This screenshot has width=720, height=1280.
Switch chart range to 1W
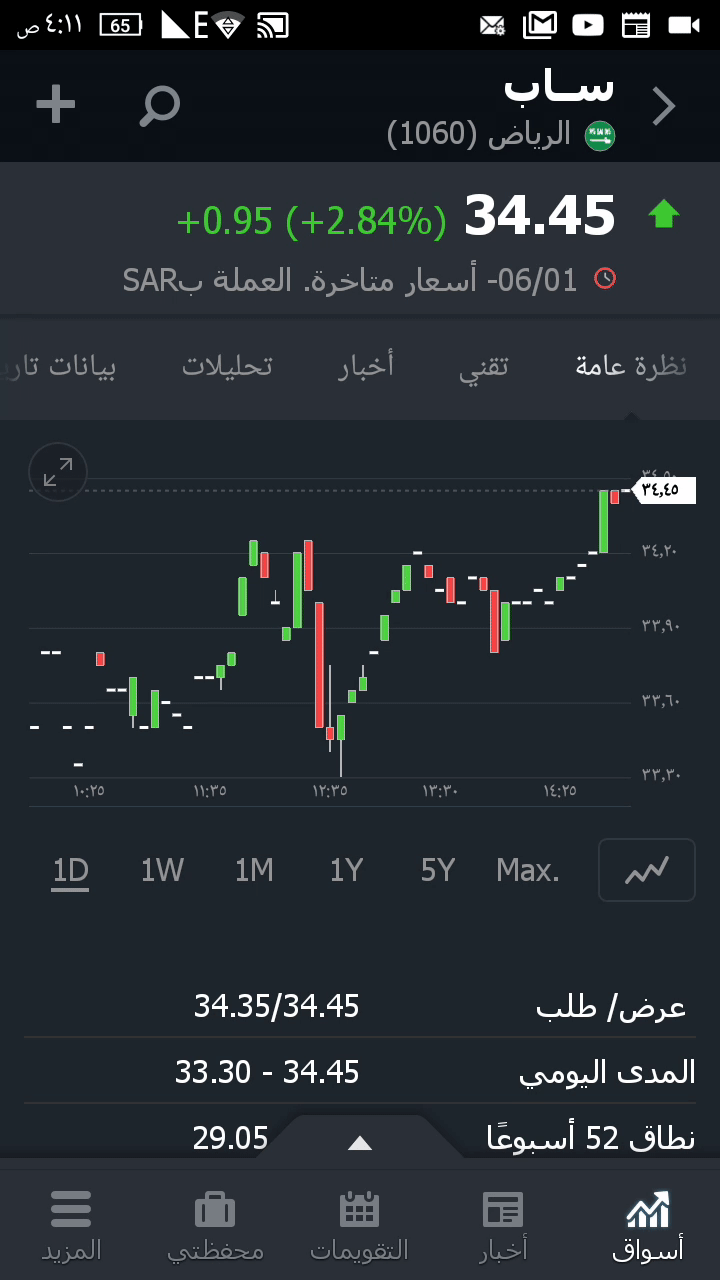coord(162,871)
